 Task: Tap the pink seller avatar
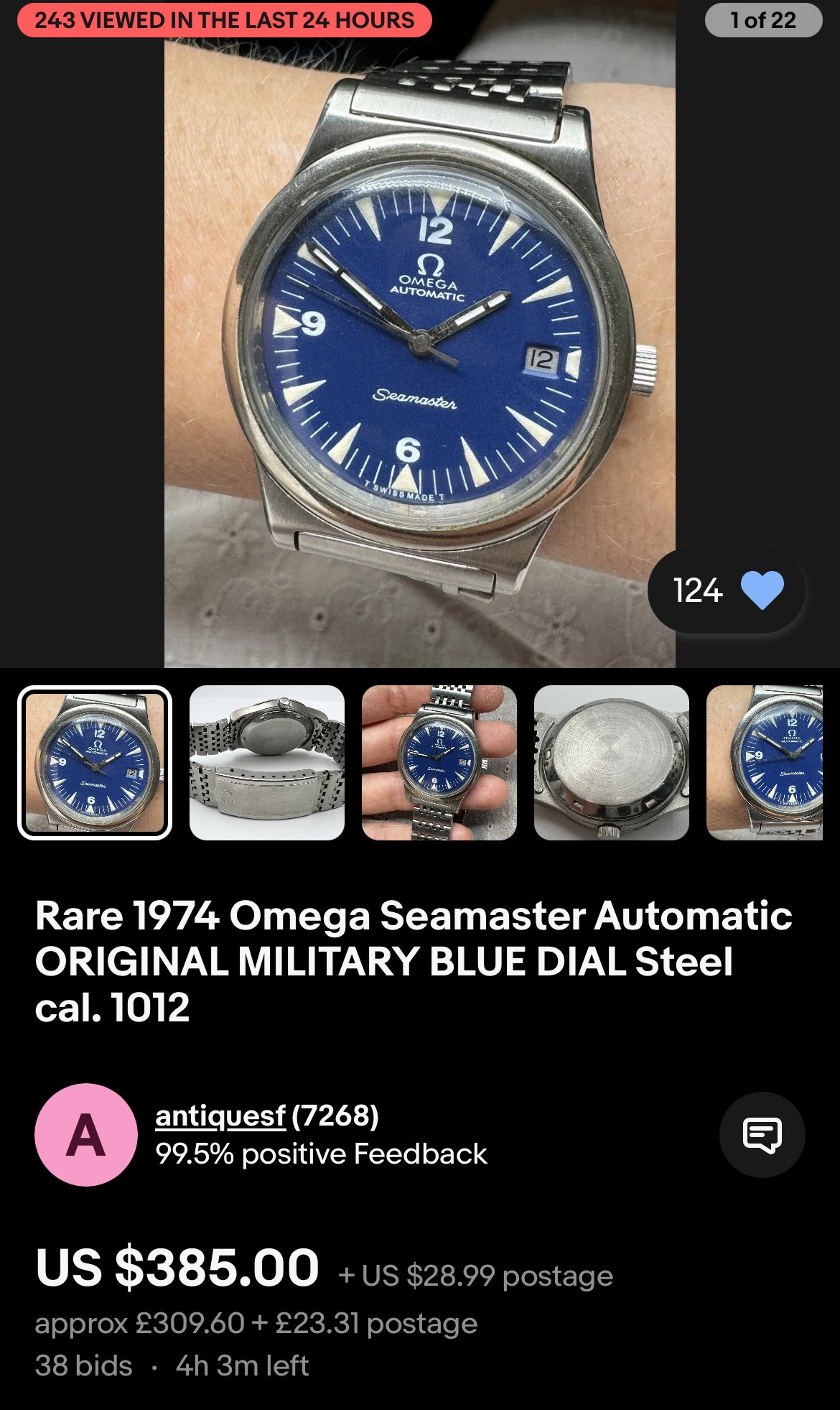point(86,1135)
